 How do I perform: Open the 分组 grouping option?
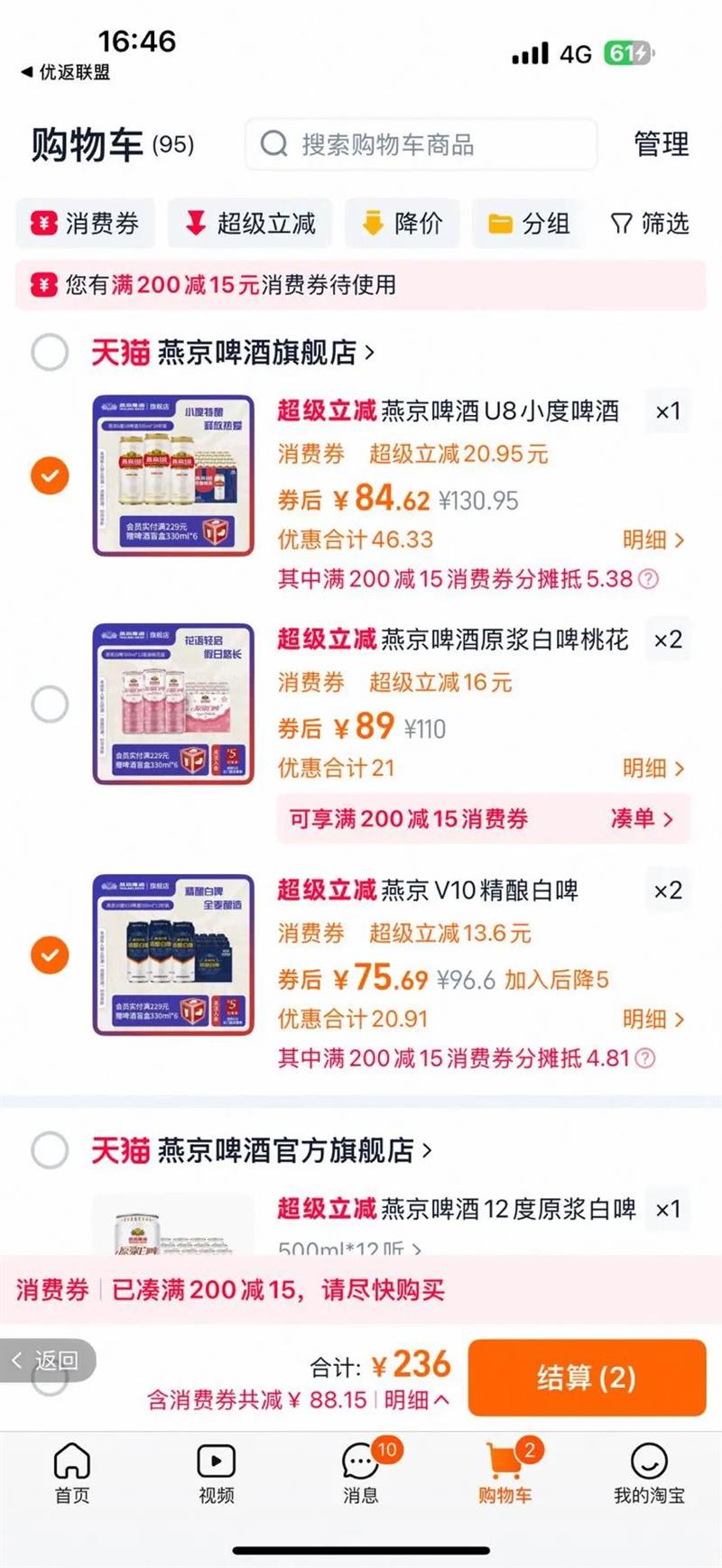point(529,223)
